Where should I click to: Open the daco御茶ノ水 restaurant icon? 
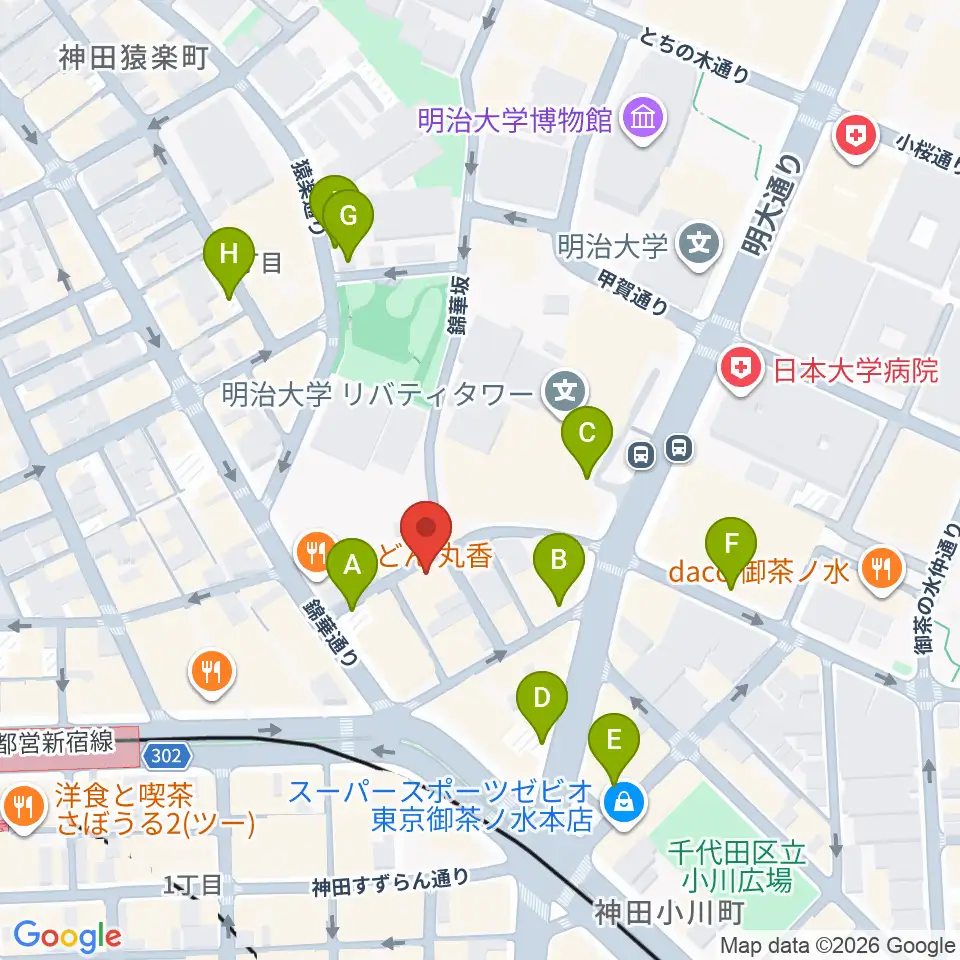tap(882, 571)
